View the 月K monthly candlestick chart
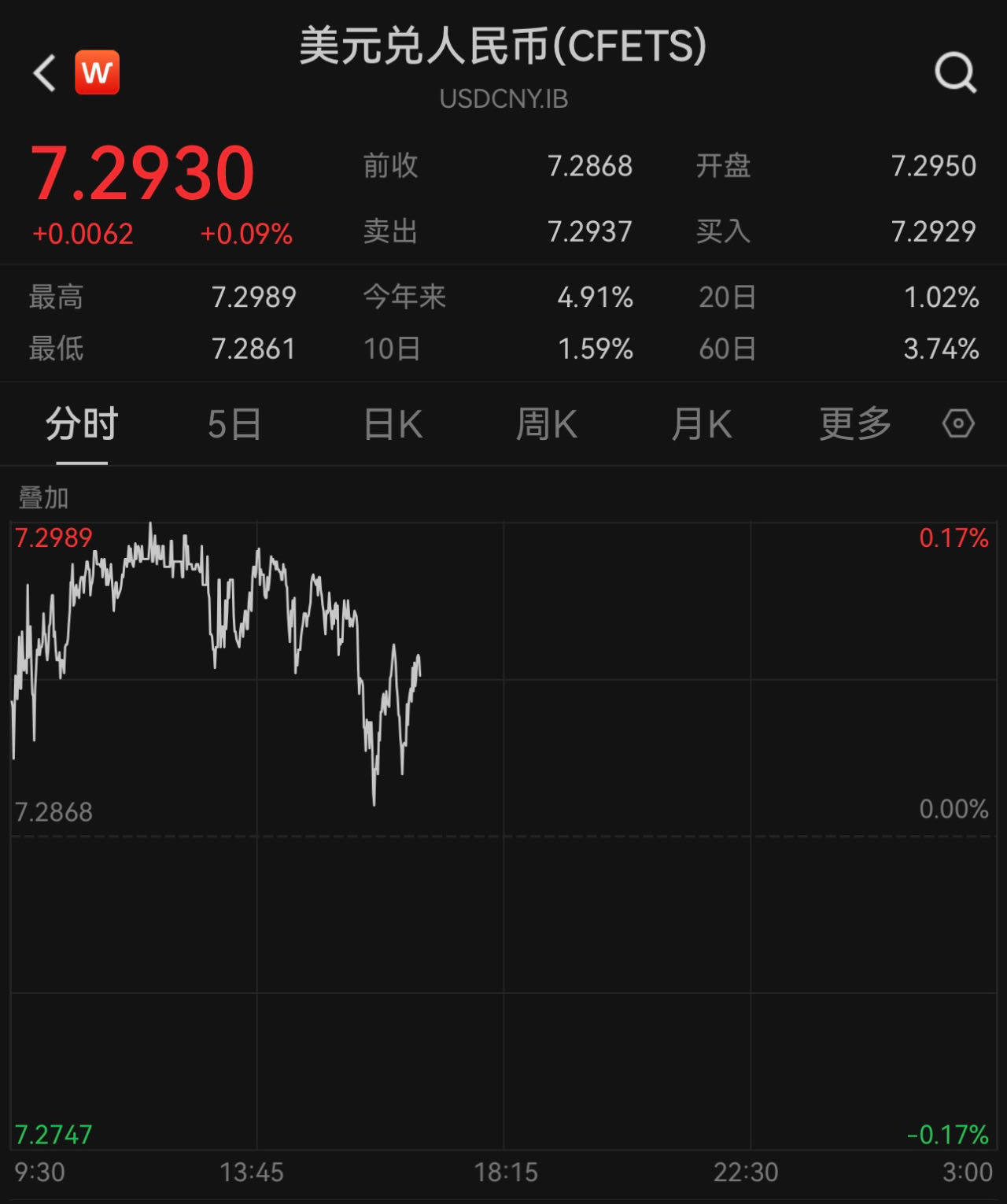 (701, 424)
